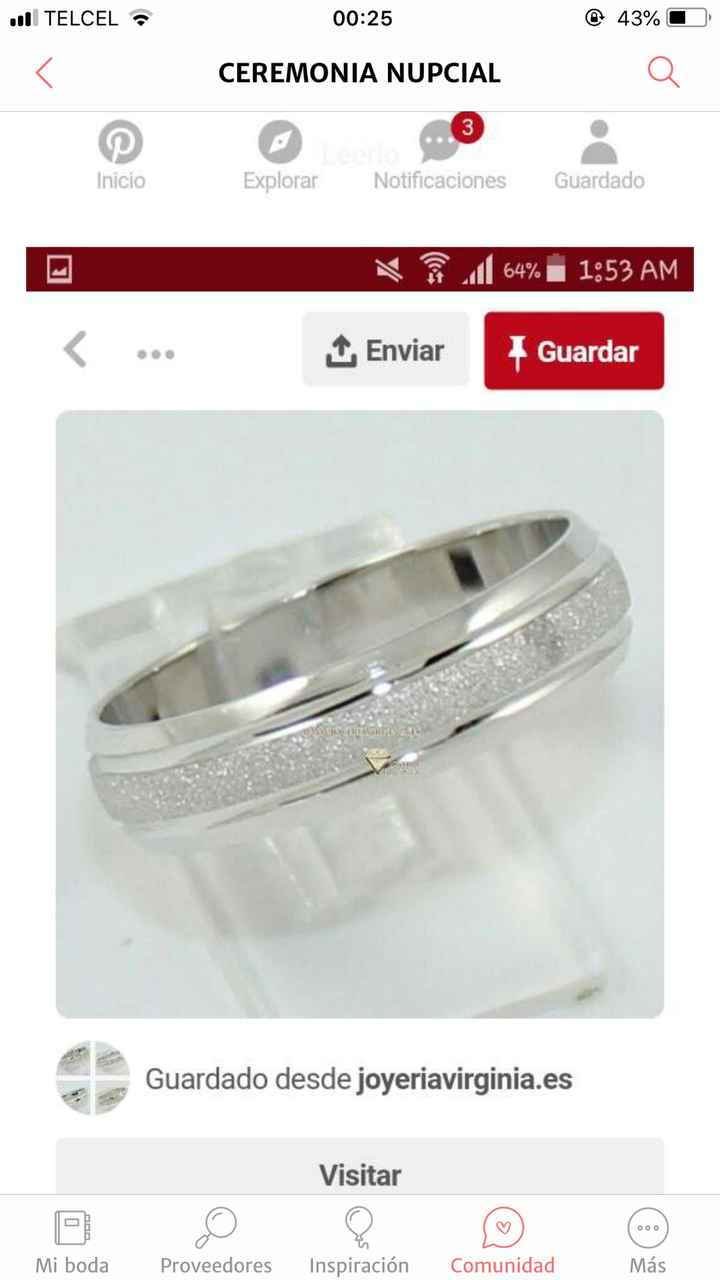Tap the red back arrow in the header
This screenshot has width=720, height=1280.
click(x=44, y=72)
